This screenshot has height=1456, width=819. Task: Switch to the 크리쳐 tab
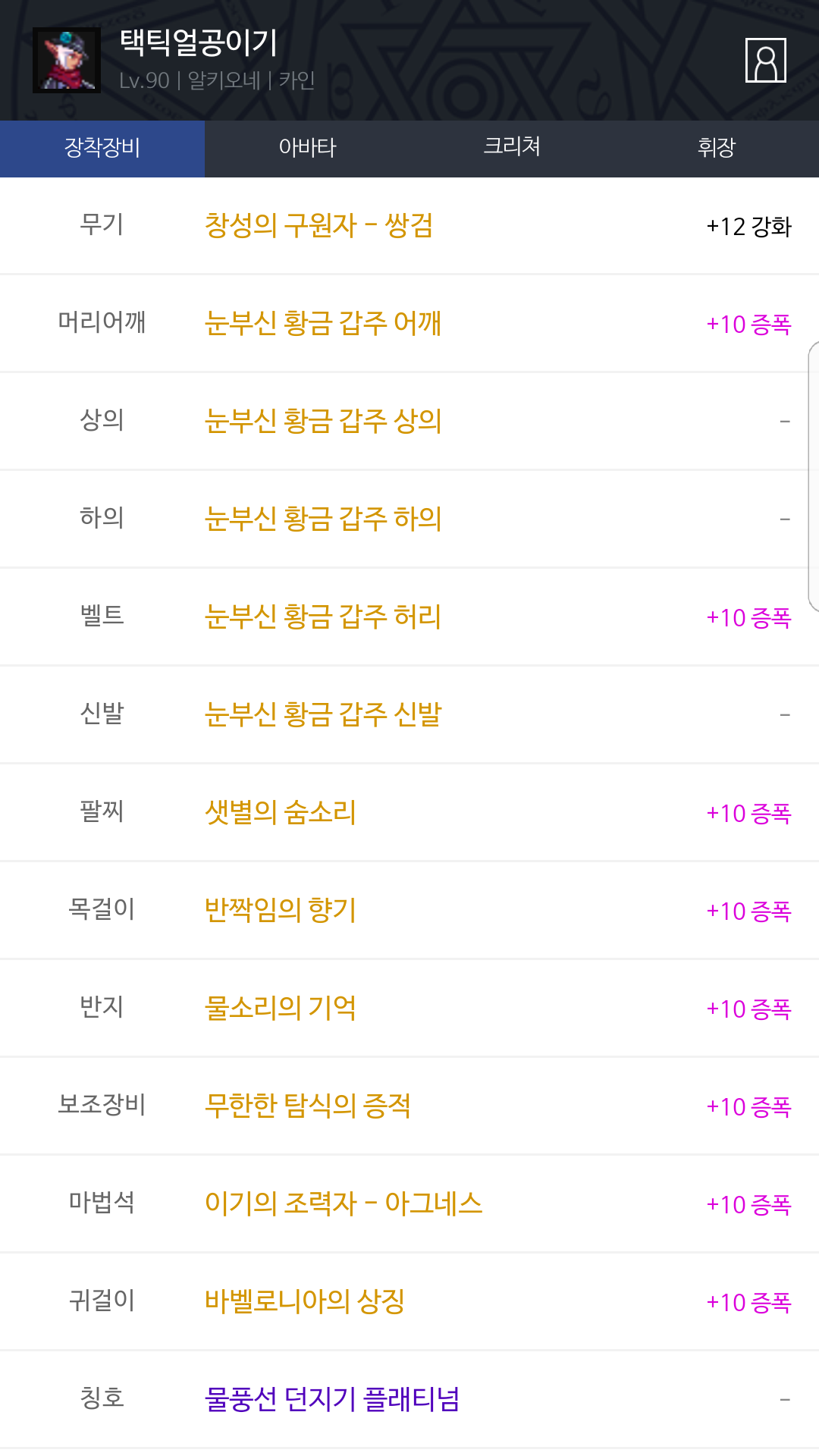(512, 148)
